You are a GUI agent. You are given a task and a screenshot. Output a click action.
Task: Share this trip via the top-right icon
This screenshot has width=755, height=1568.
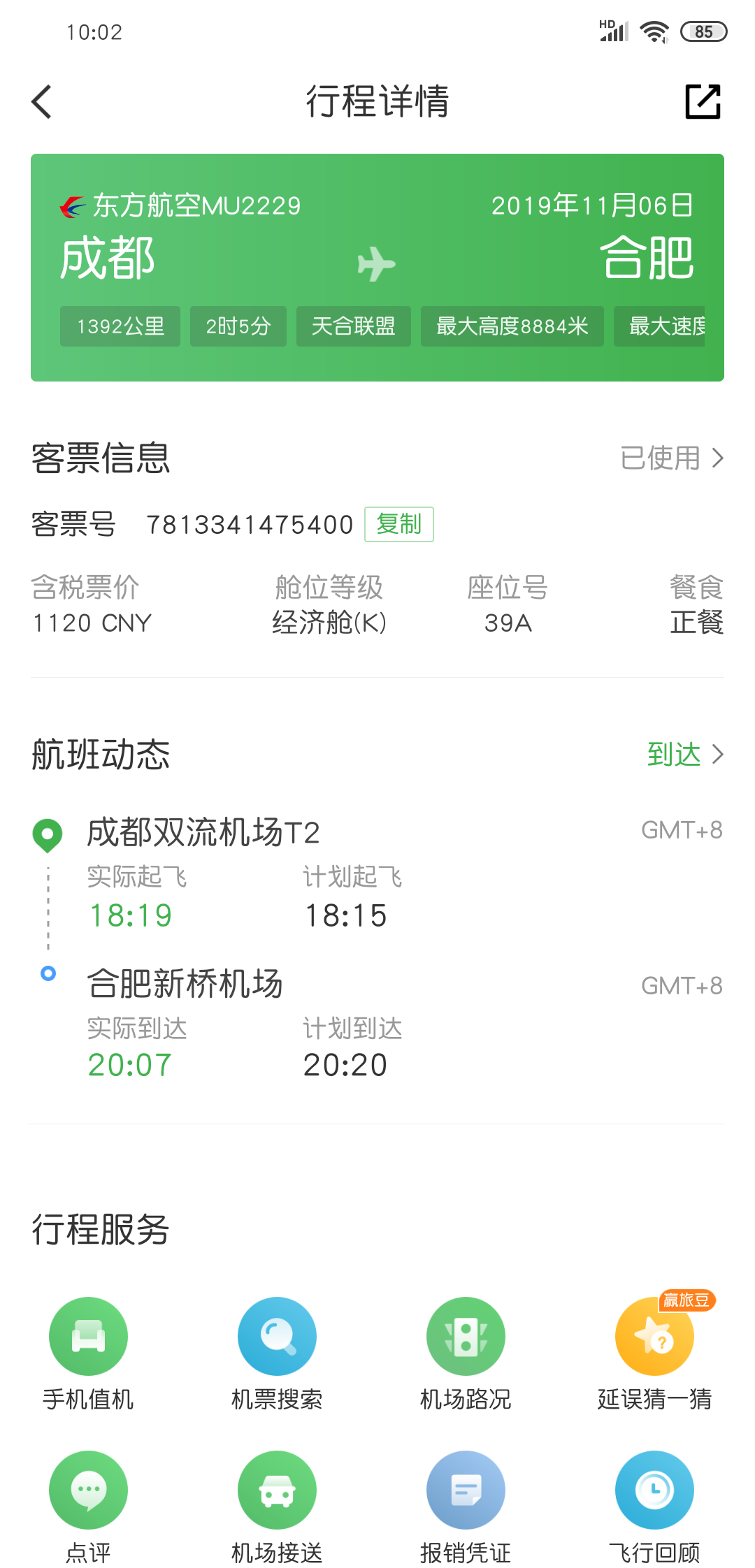coord(703,102)
